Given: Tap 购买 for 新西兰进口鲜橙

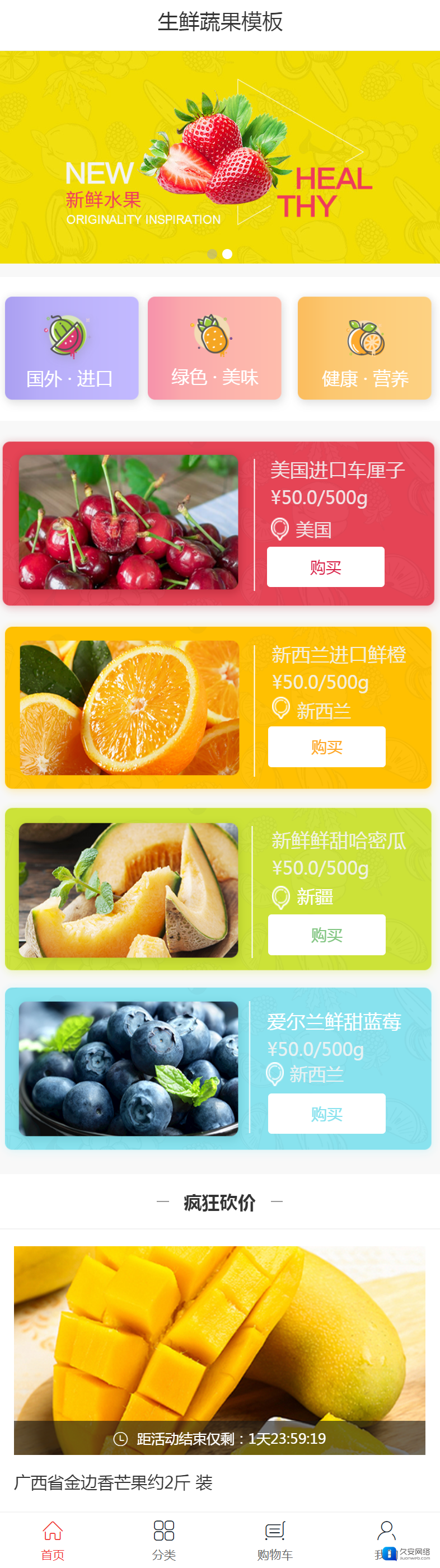Looking at the screenshot, I should (x=327, y=747).
